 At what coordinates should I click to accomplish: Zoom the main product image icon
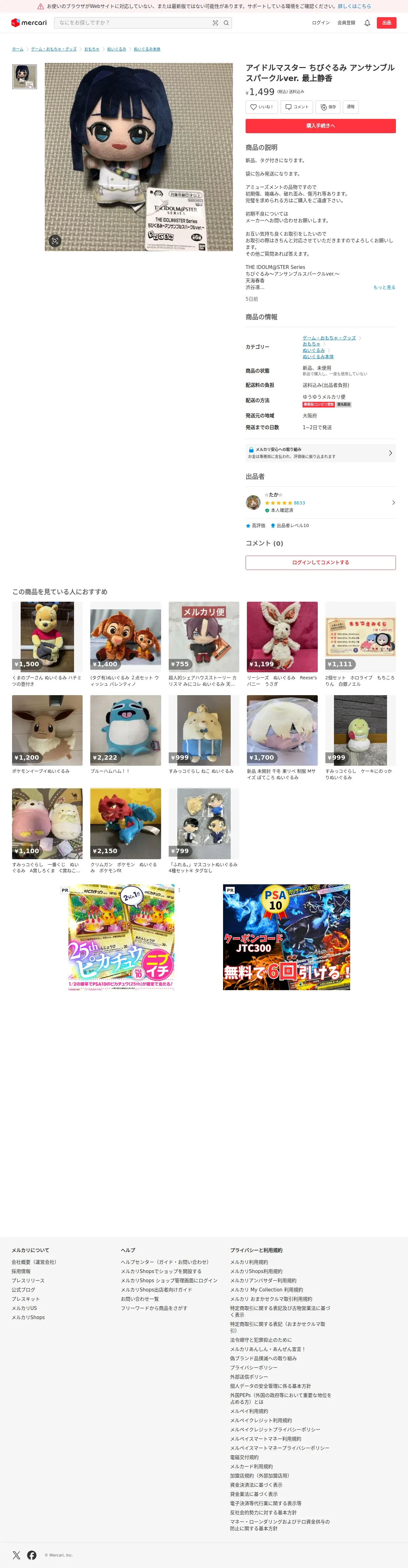(x=55, y=241)
